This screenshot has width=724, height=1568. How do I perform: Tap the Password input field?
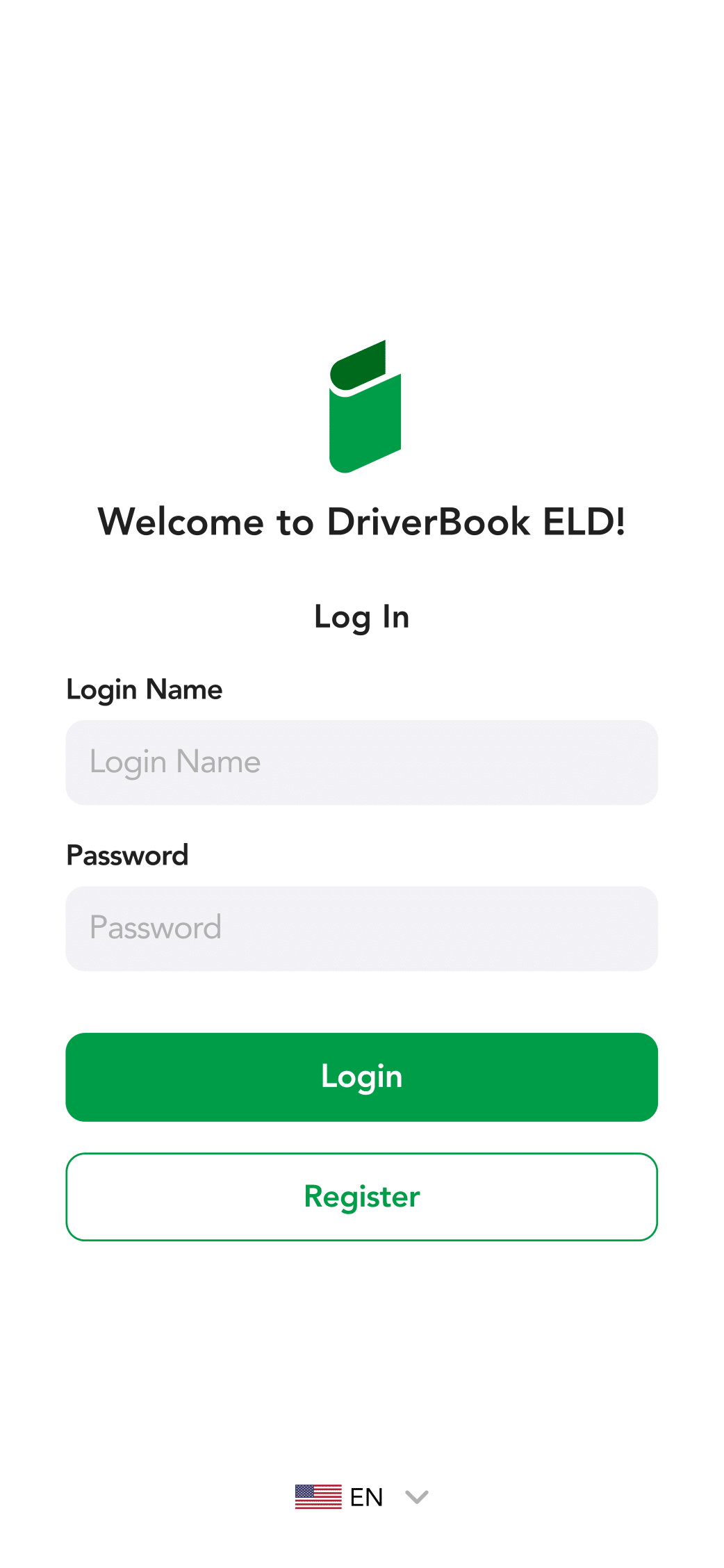(x=361, y=929)
